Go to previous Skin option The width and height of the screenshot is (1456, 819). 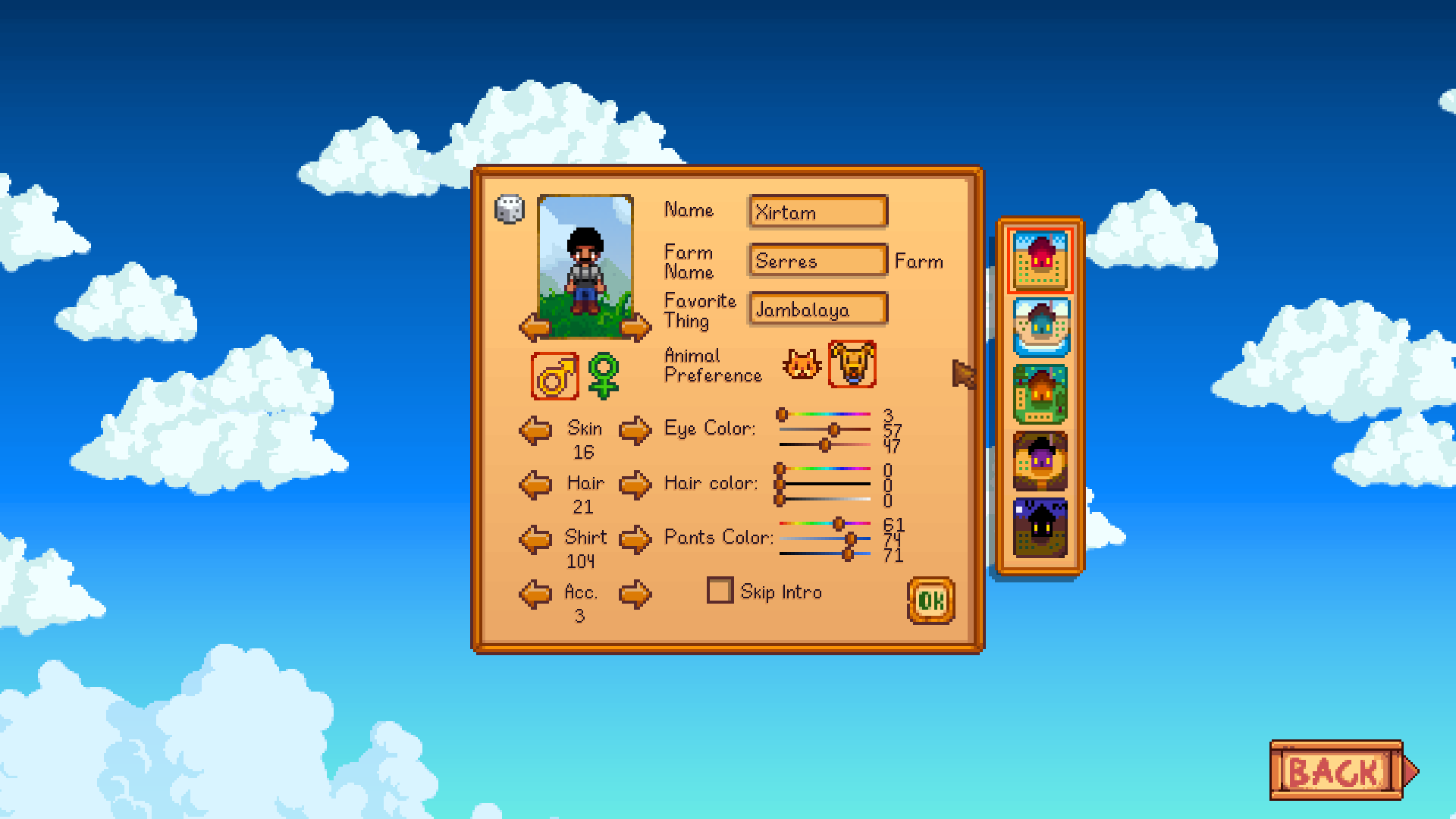tap(535, 430)
